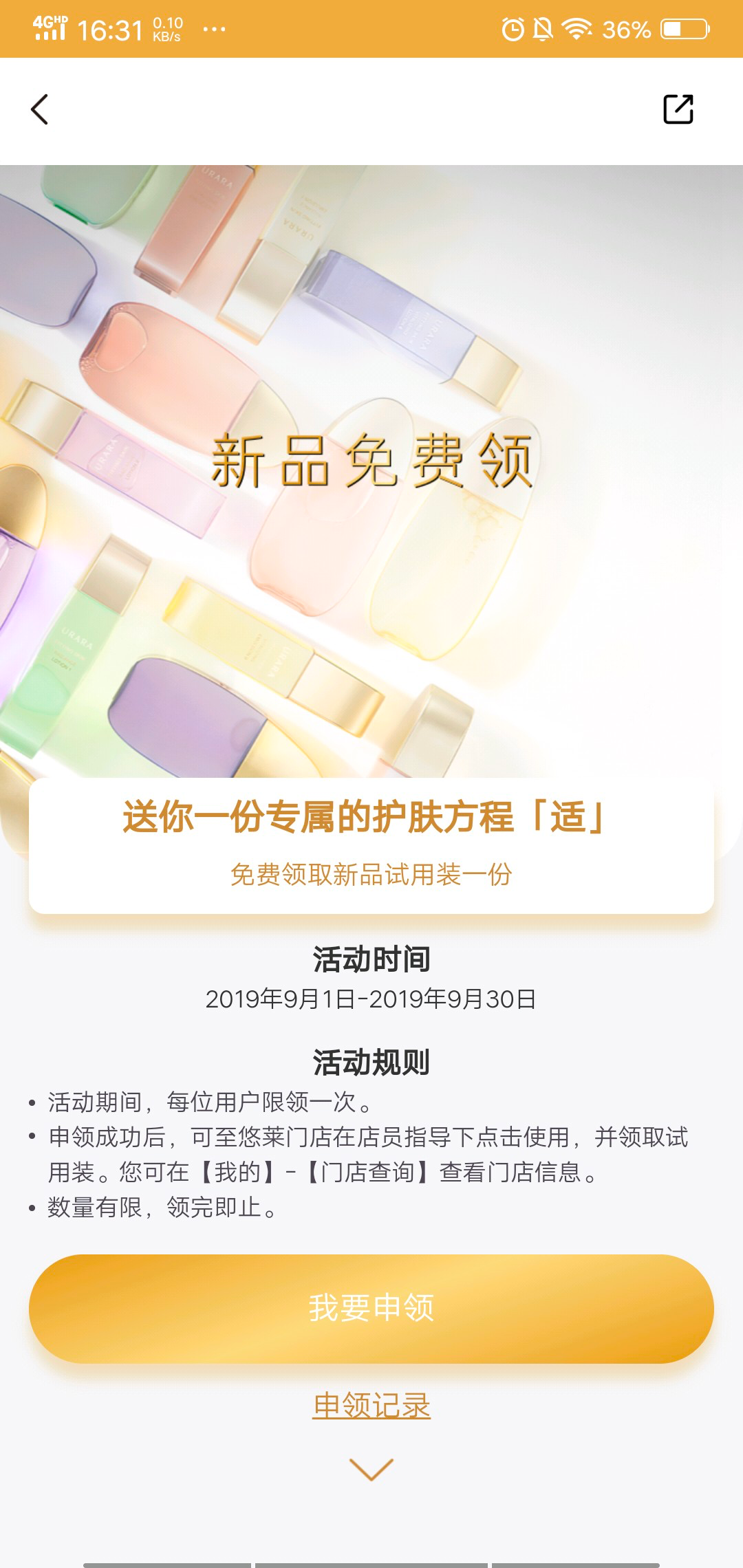Tap the 我要申领 button

tap(371, 1308)
